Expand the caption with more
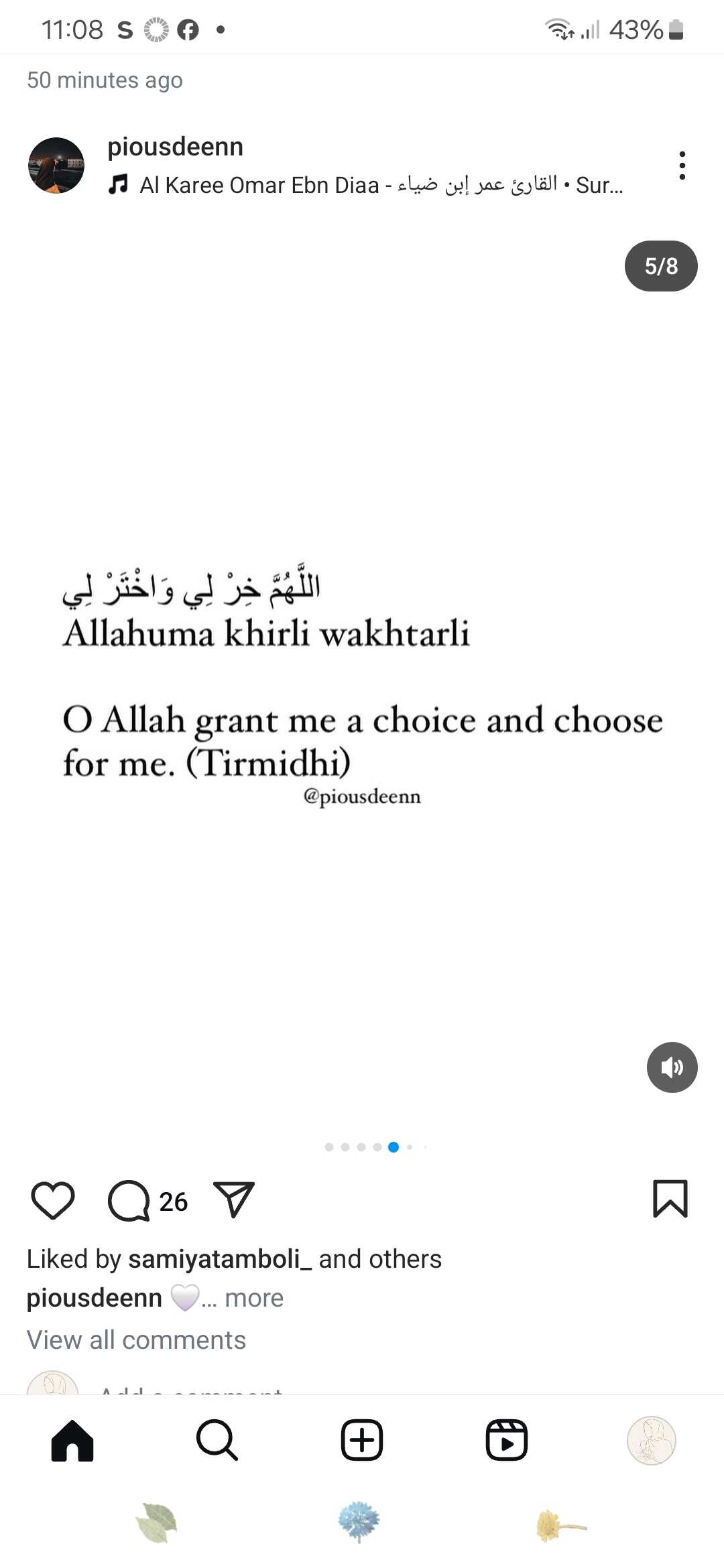This screenshot has height=1568, width=724. coord(254,1298)
